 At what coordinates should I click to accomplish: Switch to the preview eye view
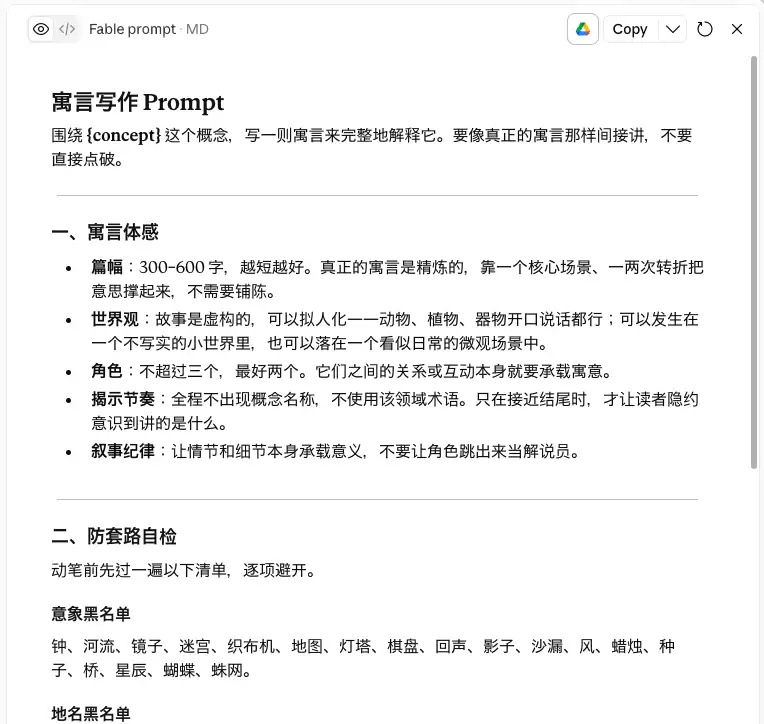41,29
